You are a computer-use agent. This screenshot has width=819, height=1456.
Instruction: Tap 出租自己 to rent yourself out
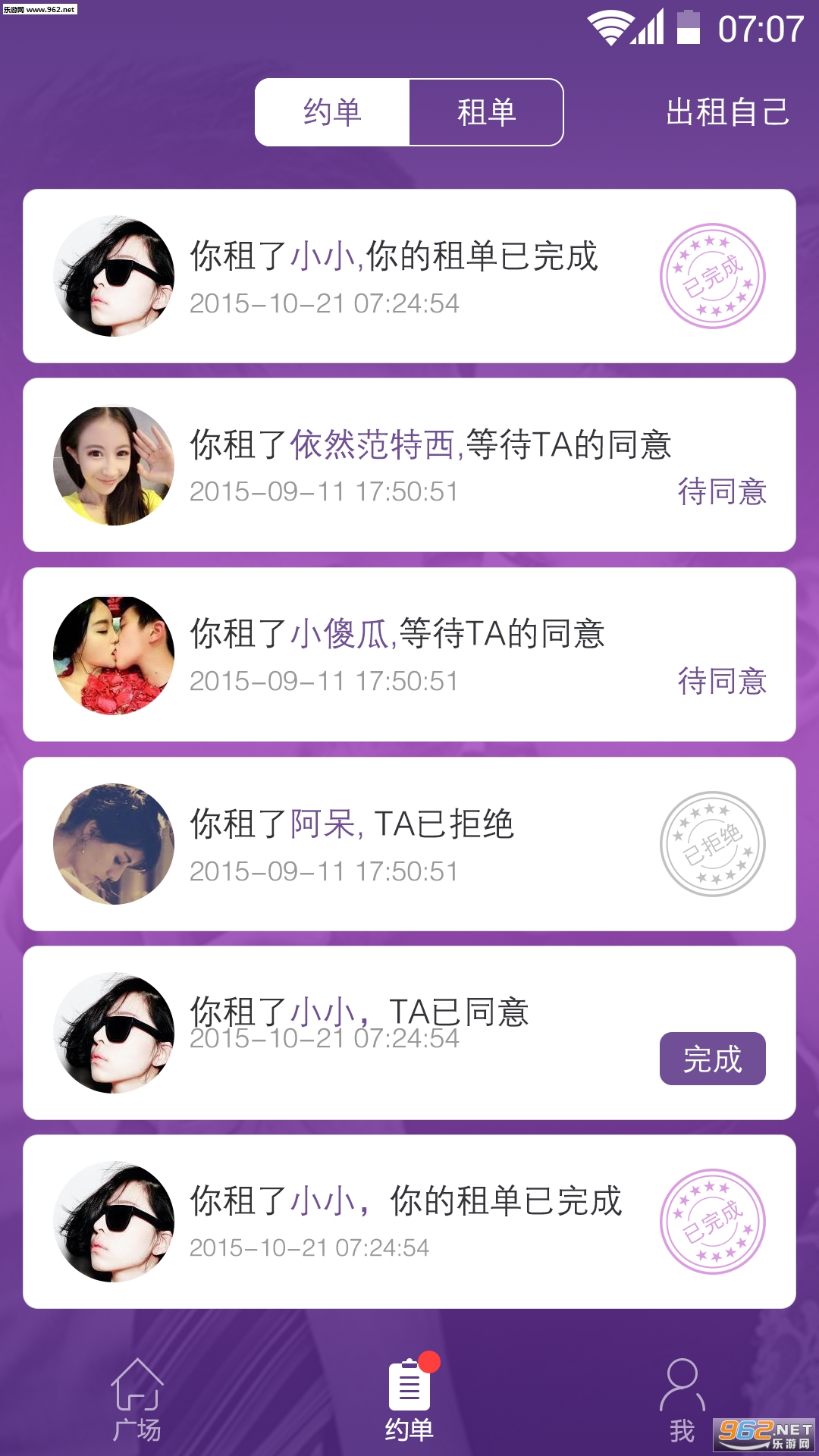click(727, 112)
